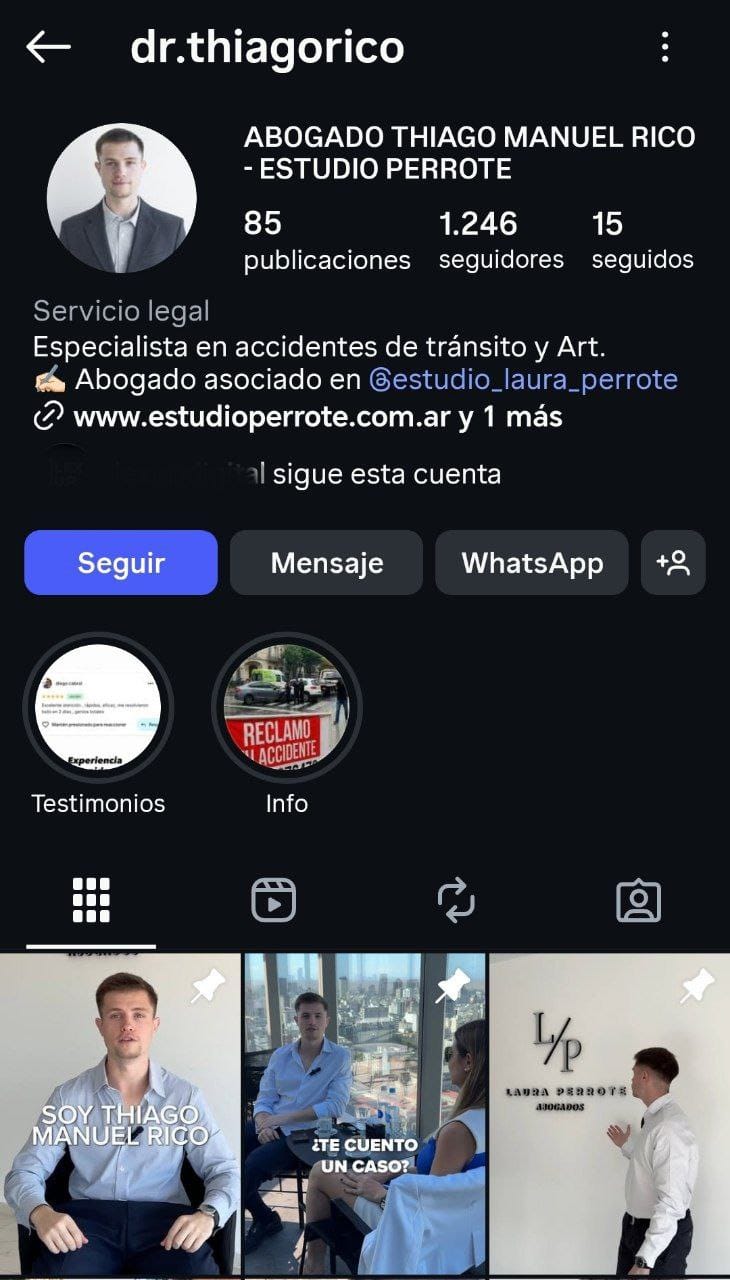This screenshot has width=730, height=1280.
Task: Switch to the tagged photos tab
Action: (638, 900)
